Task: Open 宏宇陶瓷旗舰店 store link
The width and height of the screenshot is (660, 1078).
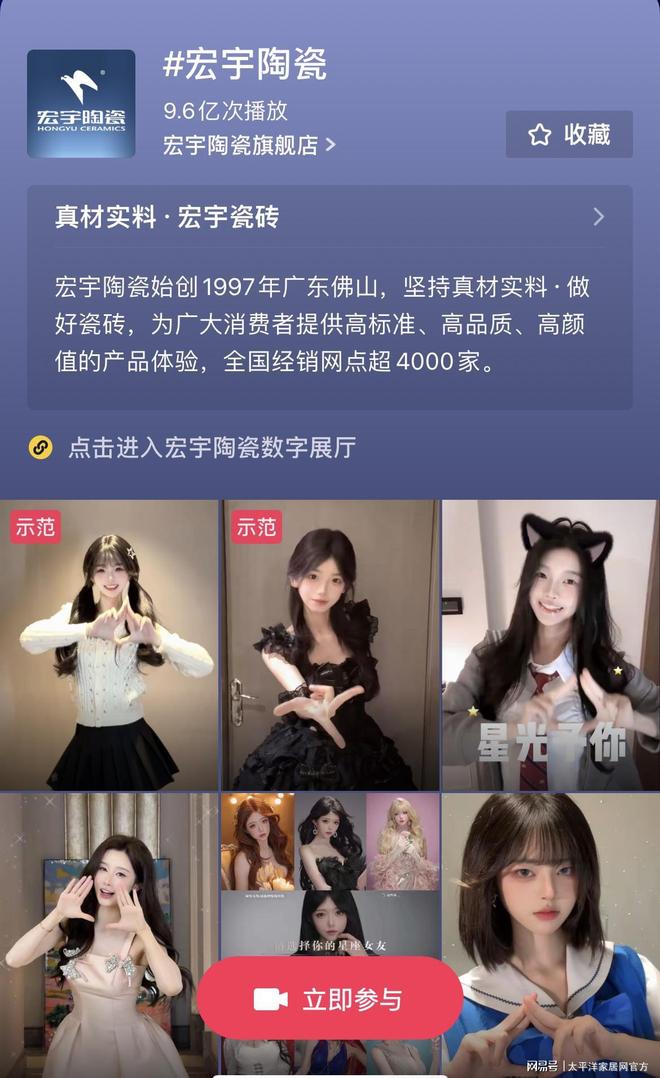Action: pyautogui.click(x=249, y=145)
